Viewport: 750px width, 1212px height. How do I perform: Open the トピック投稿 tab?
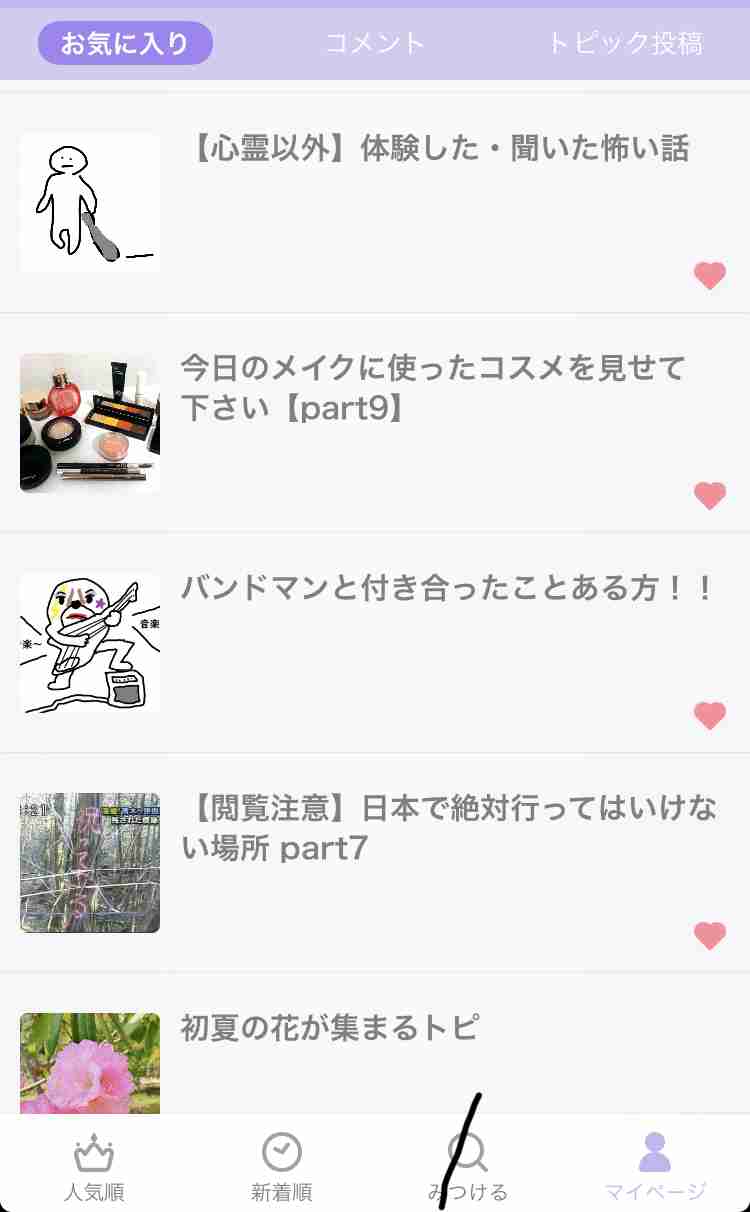(626, 41)
